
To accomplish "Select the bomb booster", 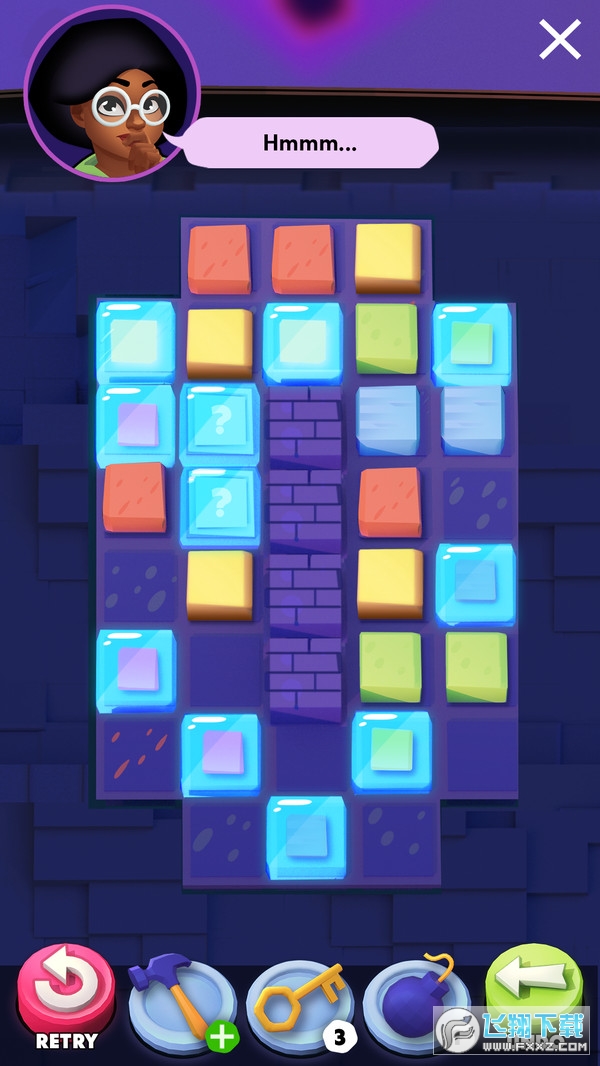I will pyautogui.click(x=415, y=1005).
